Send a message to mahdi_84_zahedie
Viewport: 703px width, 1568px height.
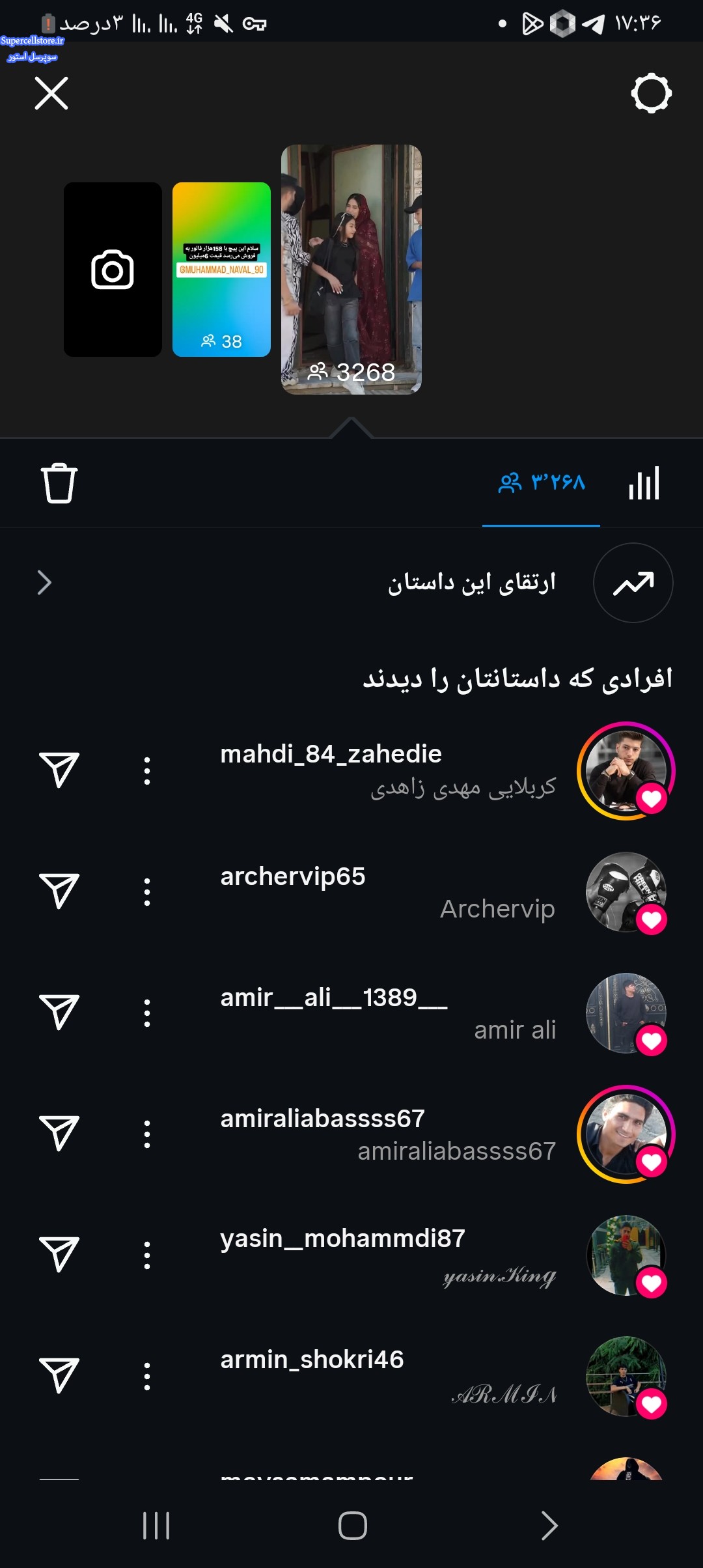coord(59,770)
